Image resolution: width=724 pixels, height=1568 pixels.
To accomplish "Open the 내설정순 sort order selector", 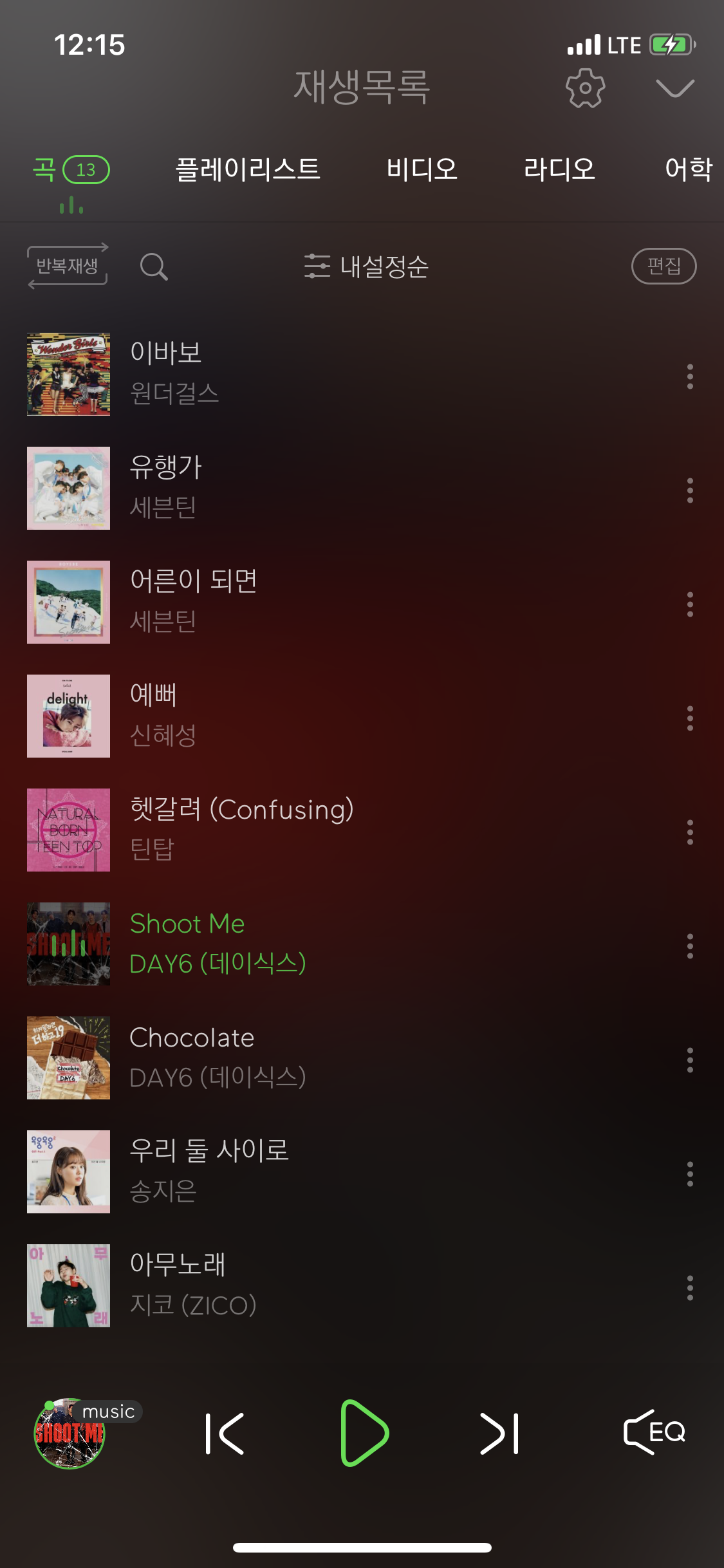I will [384, 266].
